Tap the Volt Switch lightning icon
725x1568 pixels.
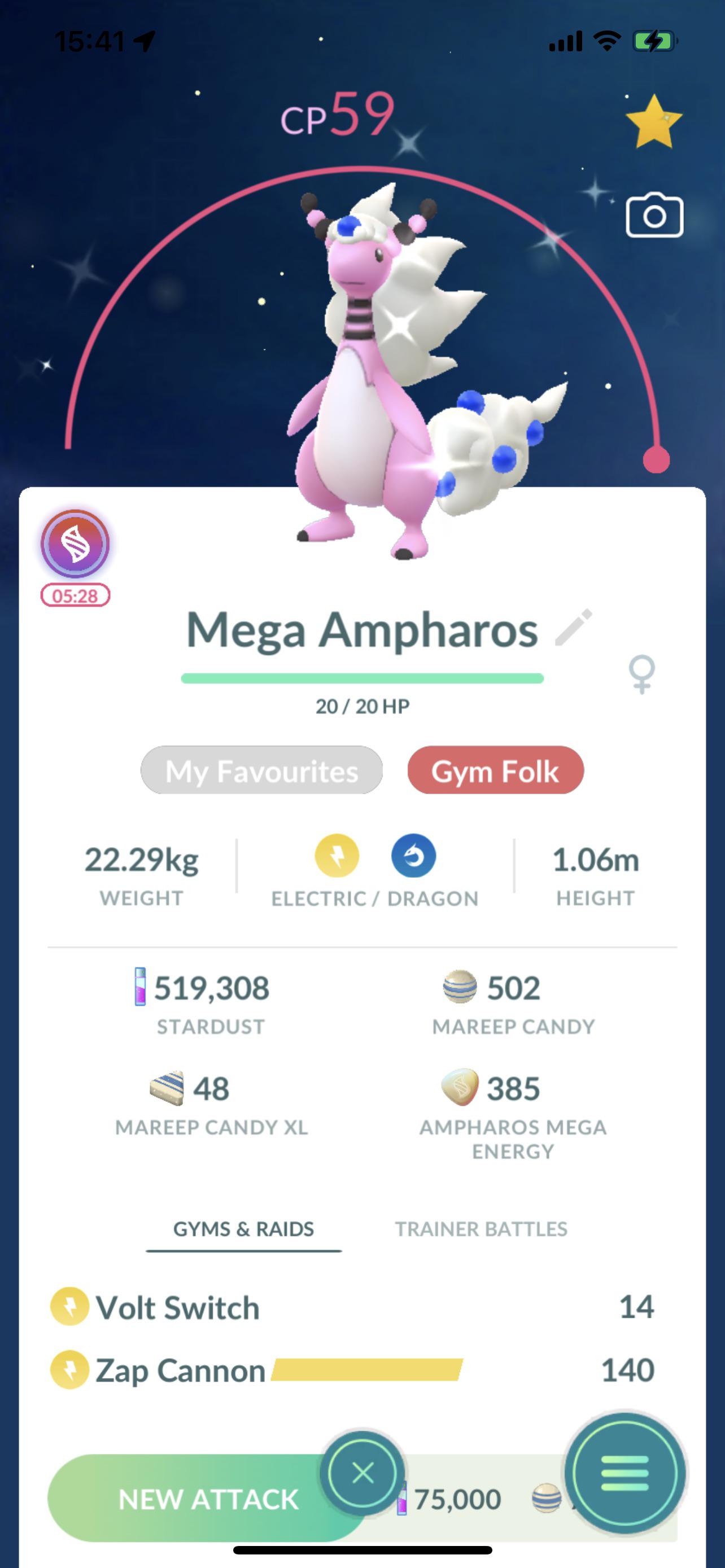pyautogui.click(x=69, y=1306)
